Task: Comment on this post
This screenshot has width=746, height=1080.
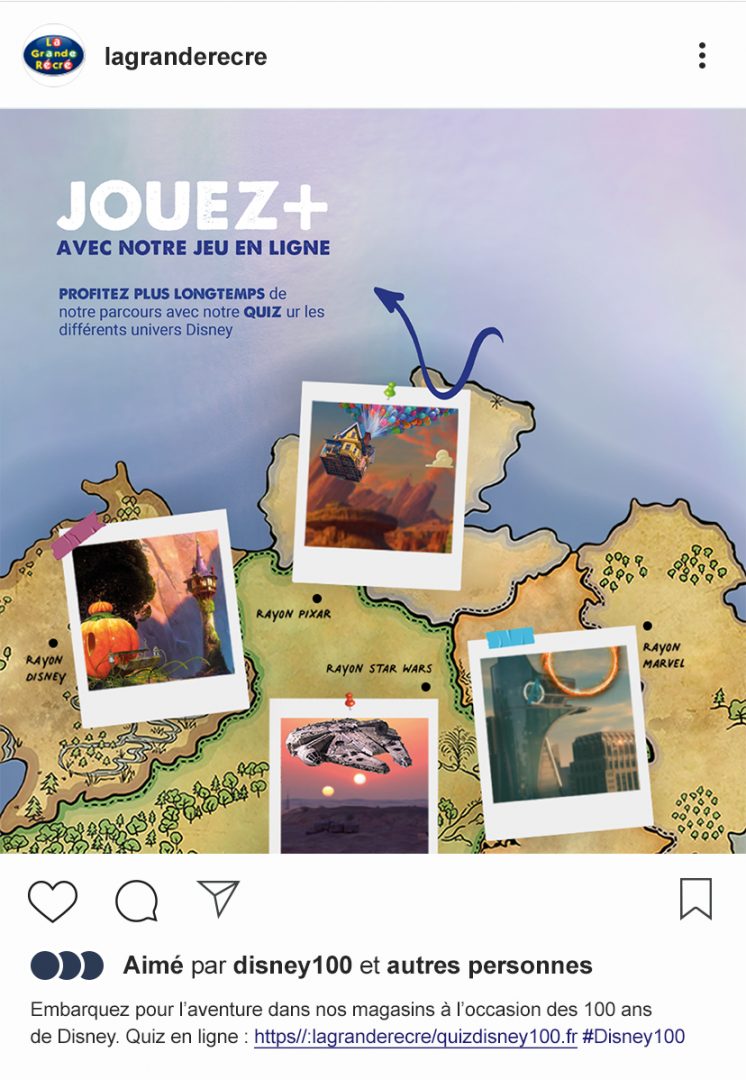Action: (x=136, y=900)
